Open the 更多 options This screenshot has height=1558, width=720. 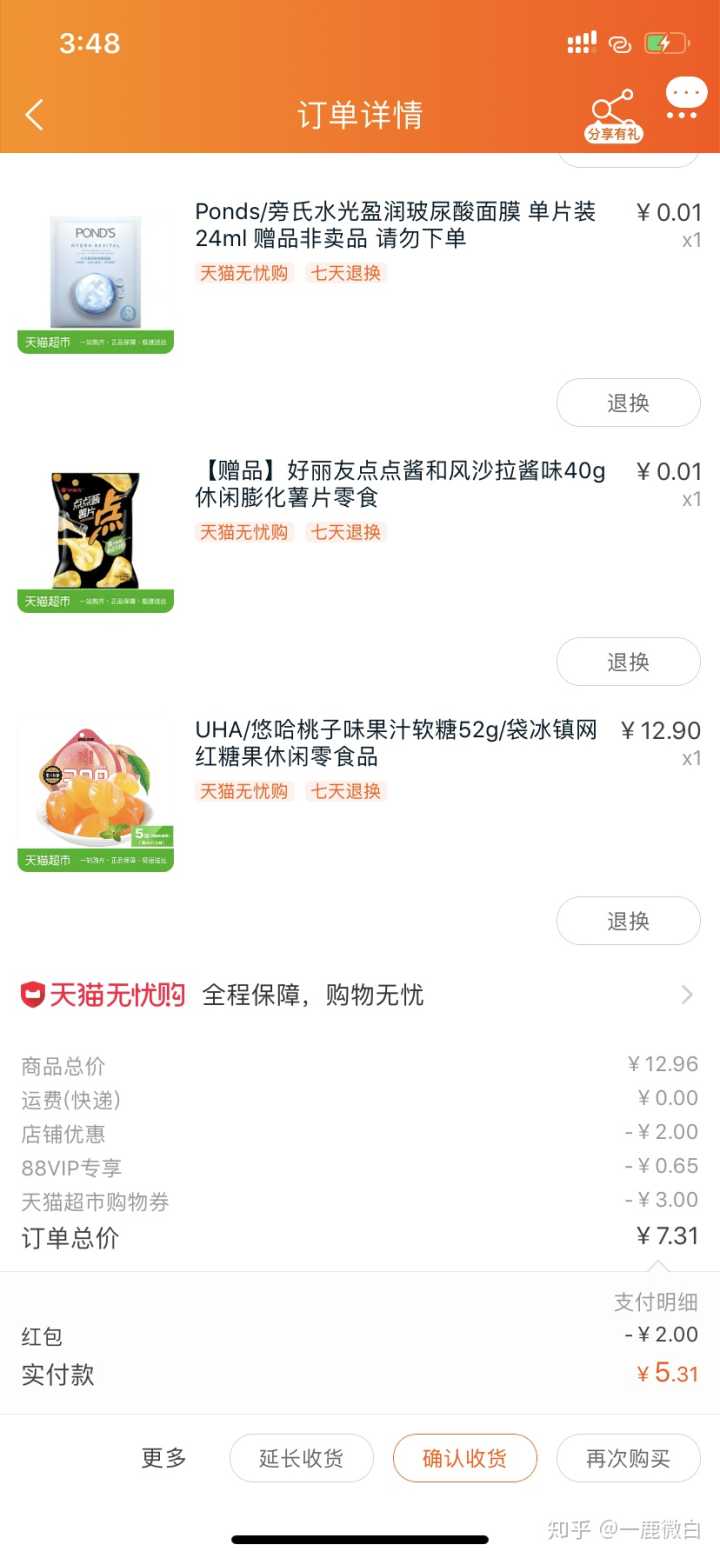164,1458
